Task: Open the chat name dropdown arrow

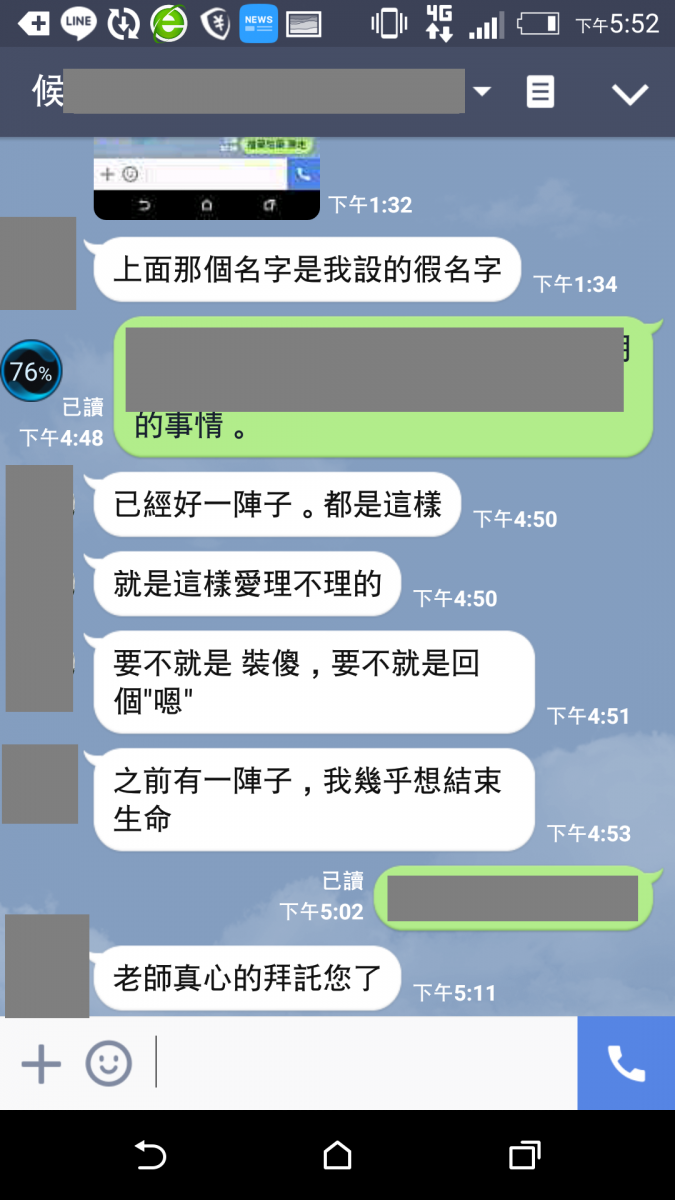Action: tap(482, 92)
